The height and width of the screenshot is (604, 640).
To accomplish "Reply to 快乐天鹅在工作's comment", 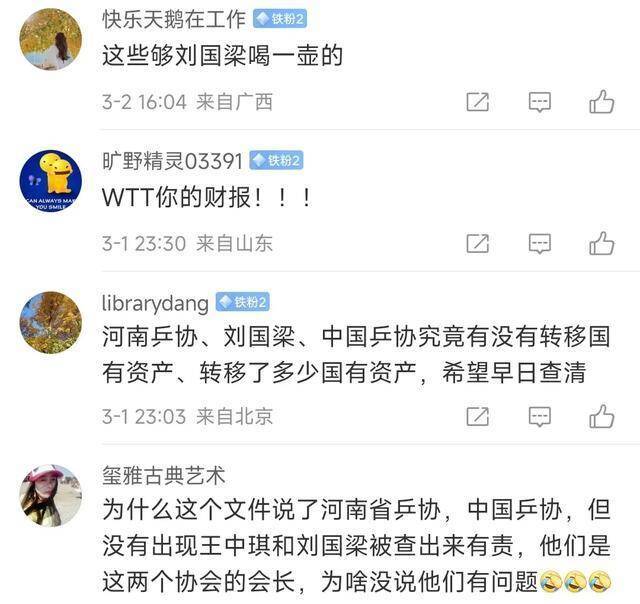I will [540, 102].
